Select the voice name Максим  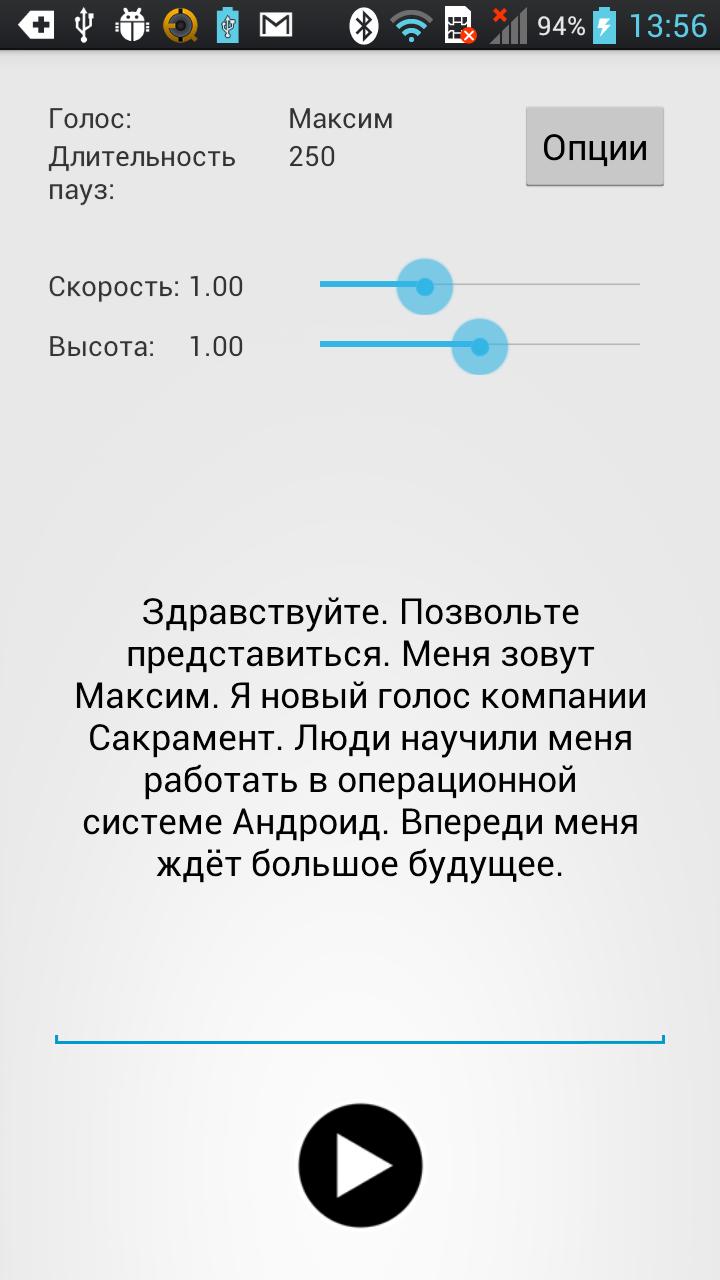340,118
